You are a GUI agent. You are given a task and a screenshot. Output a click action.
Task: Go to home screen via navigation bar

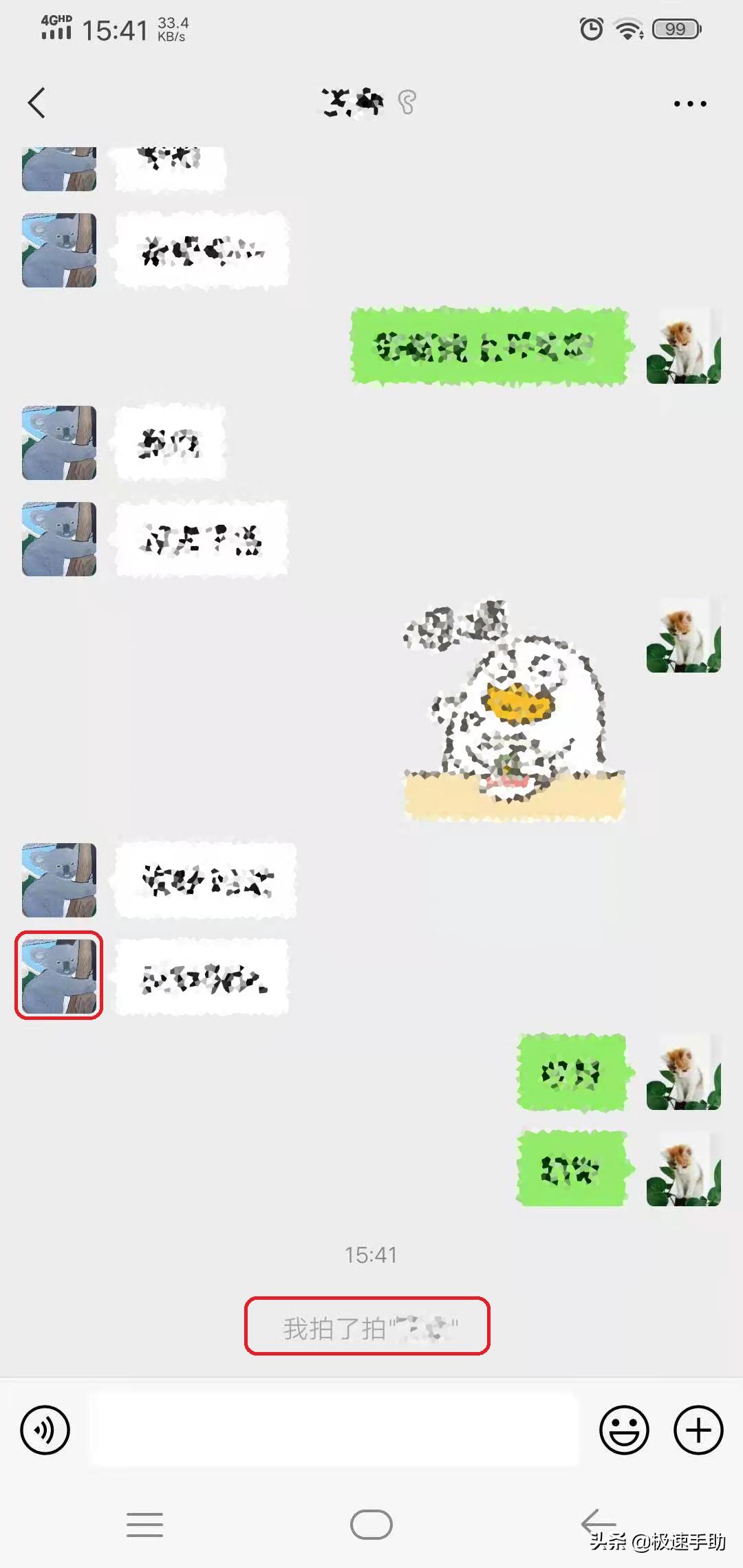point(371,1524)
